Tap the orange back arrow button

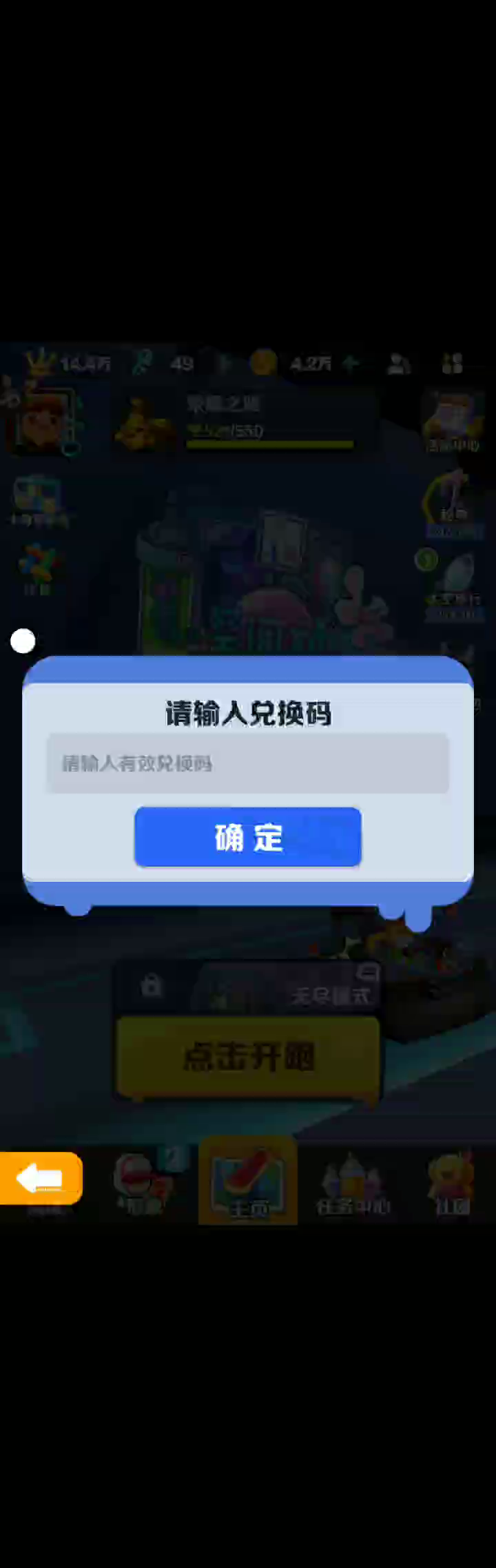41,1178
